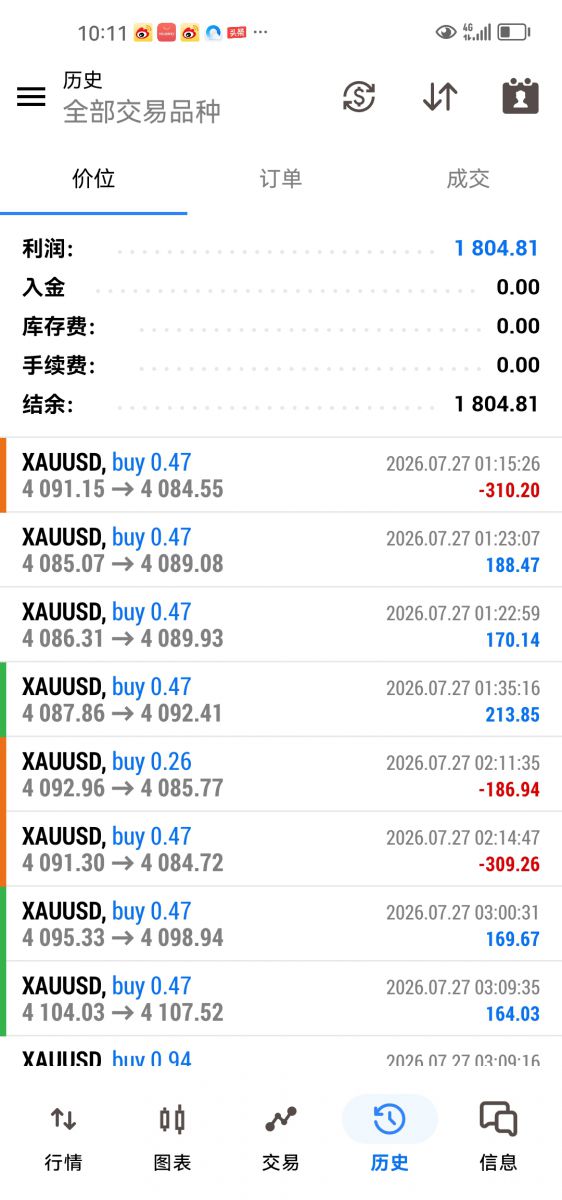562x1200 pixels.
Task: Open the trade closed at 01:15:26
Action: (281, 475)
